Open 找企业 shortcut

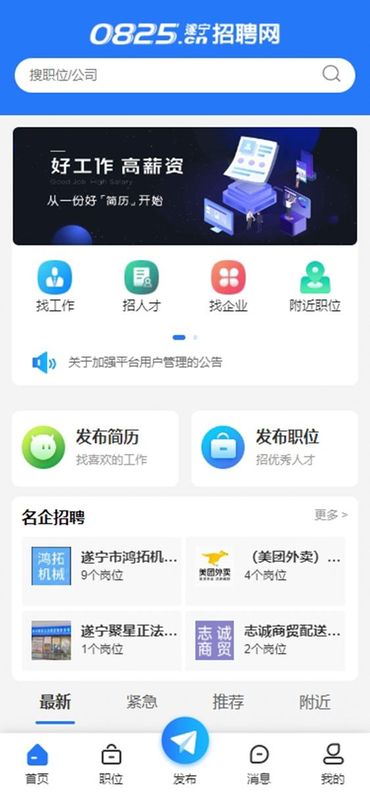tap(228, 287)
